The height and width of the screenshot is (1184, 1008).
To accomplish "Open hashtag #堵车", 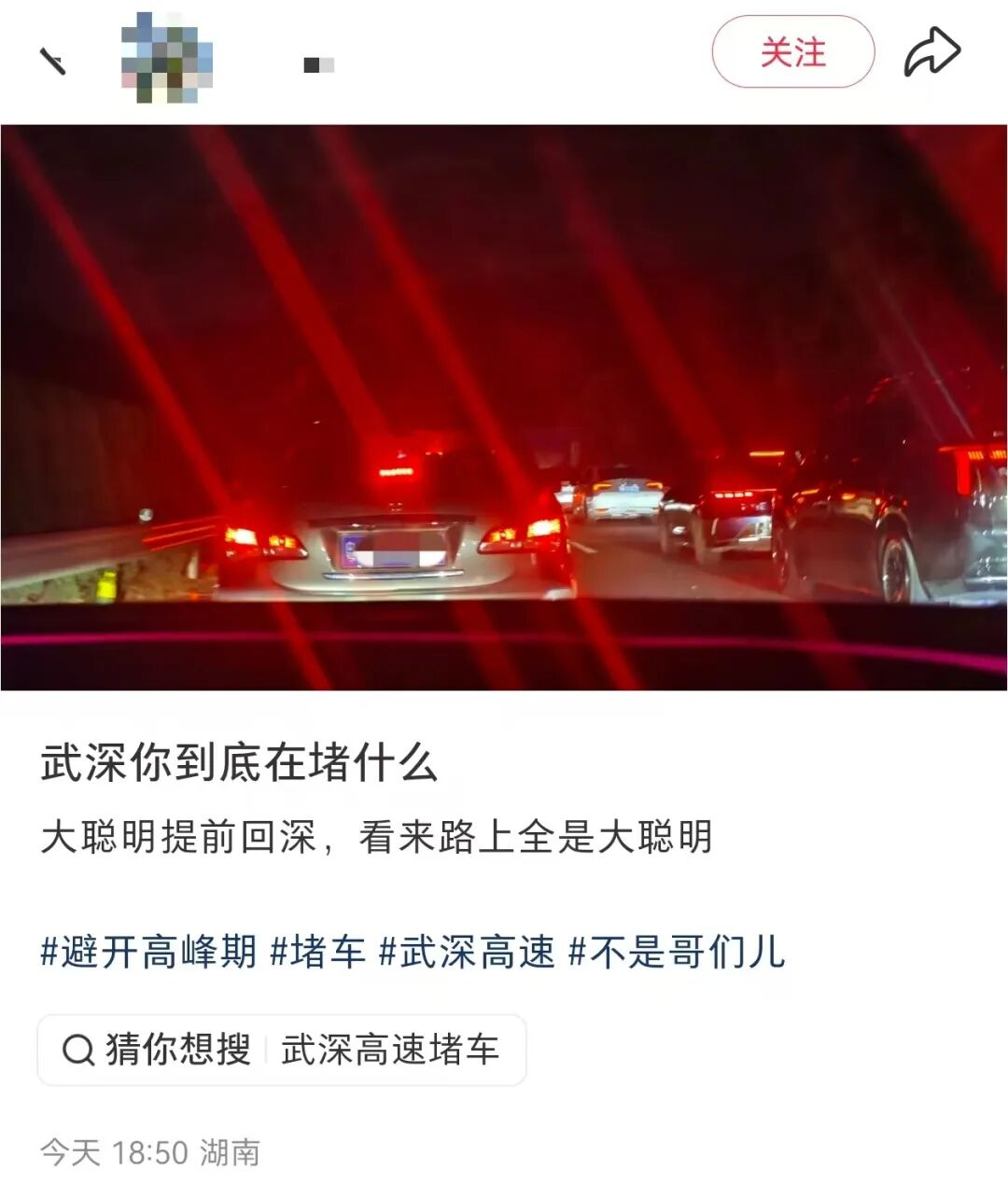I will 317,952.
